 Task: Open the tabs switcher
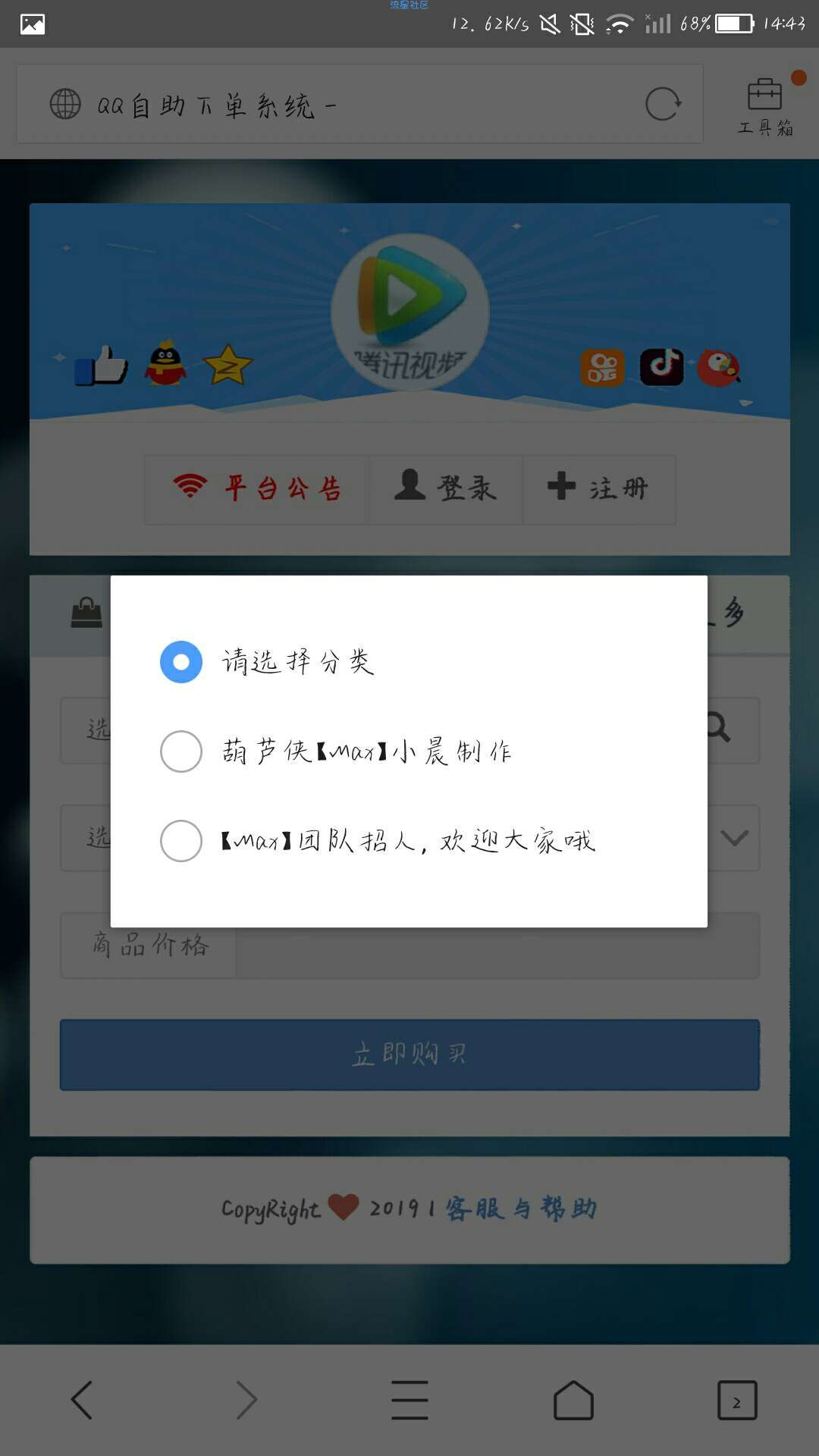tap(736, 1400)
